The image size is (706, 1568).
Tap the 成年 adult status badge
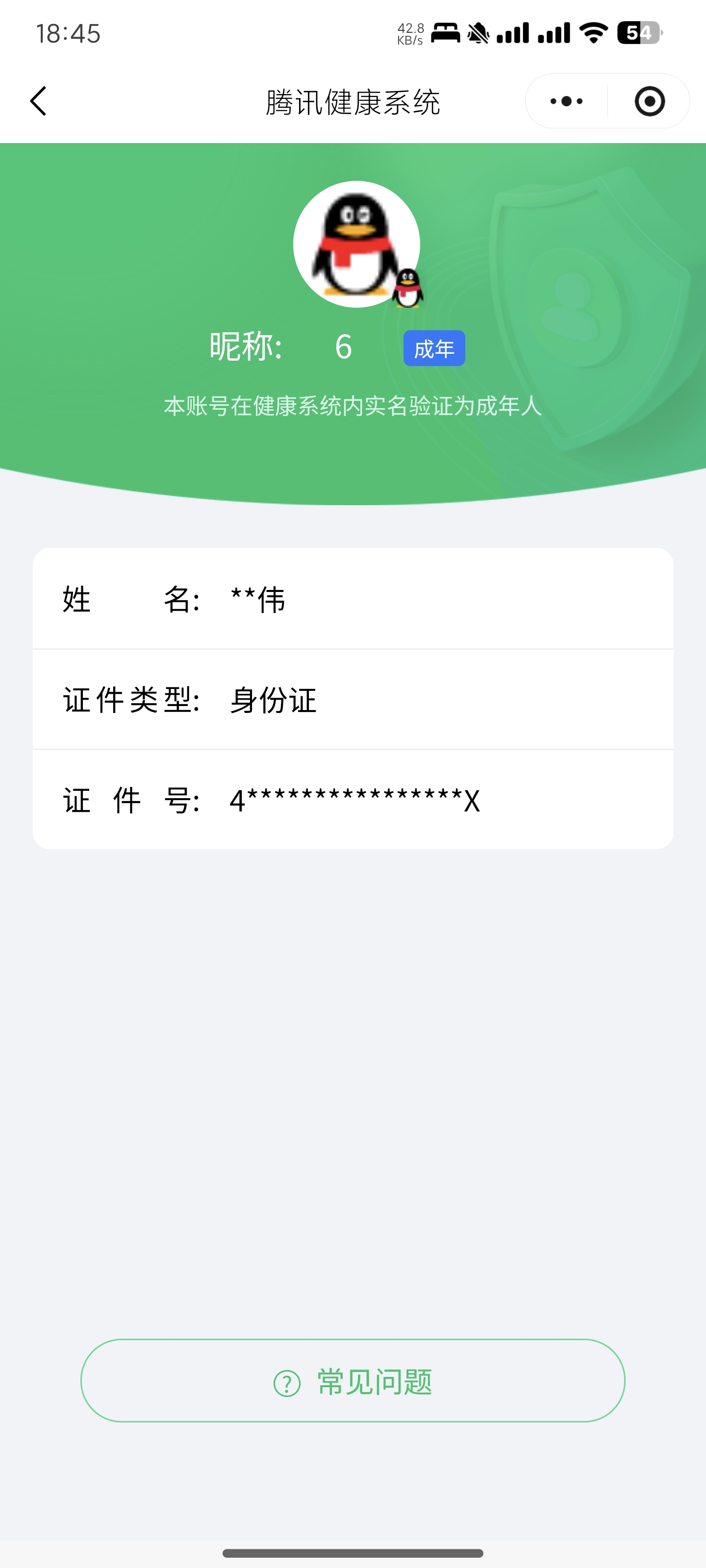pyautogui.click(x=435, y=347)
